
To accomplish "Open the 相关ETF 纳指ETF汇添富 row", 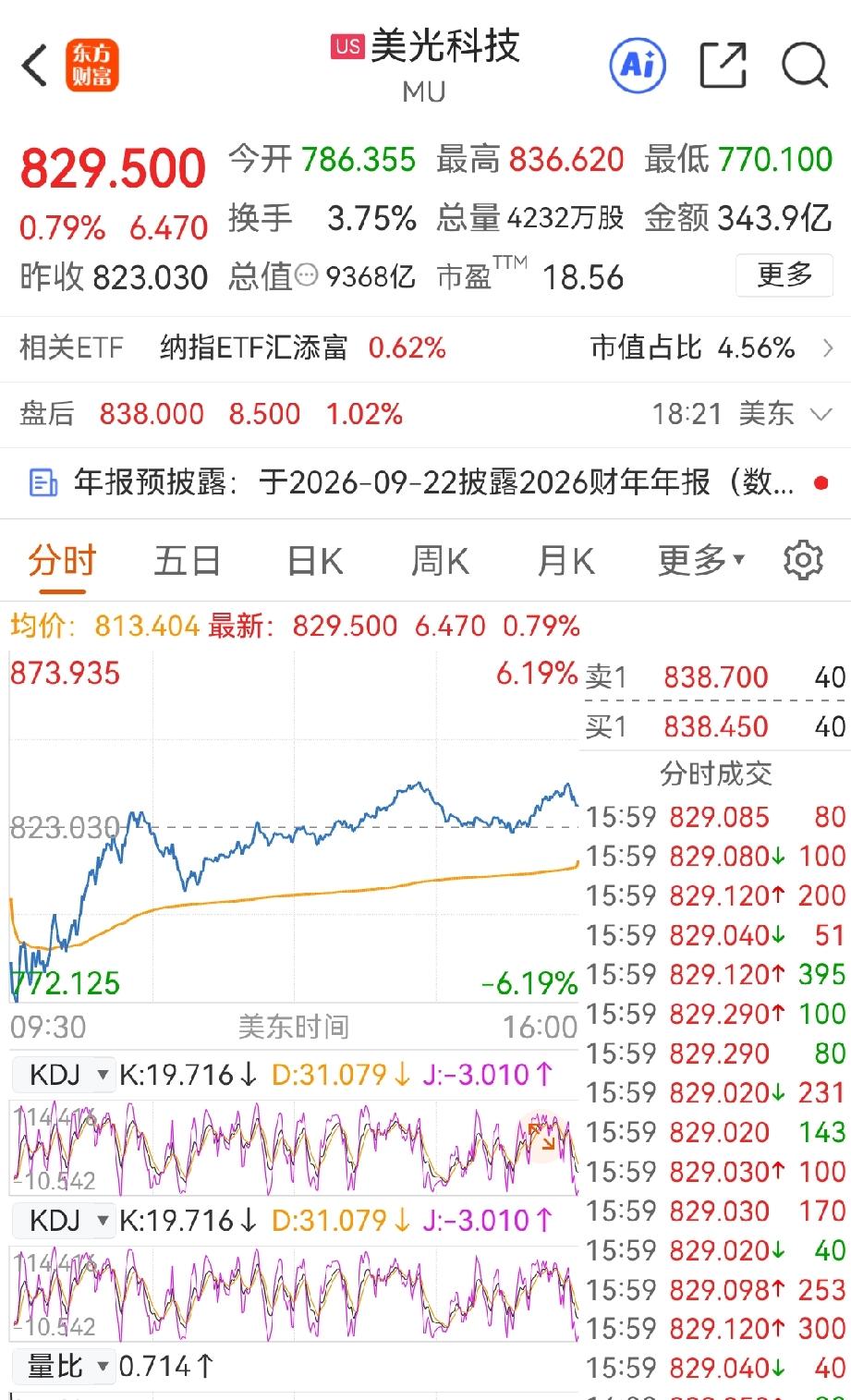I will (425, 347).
